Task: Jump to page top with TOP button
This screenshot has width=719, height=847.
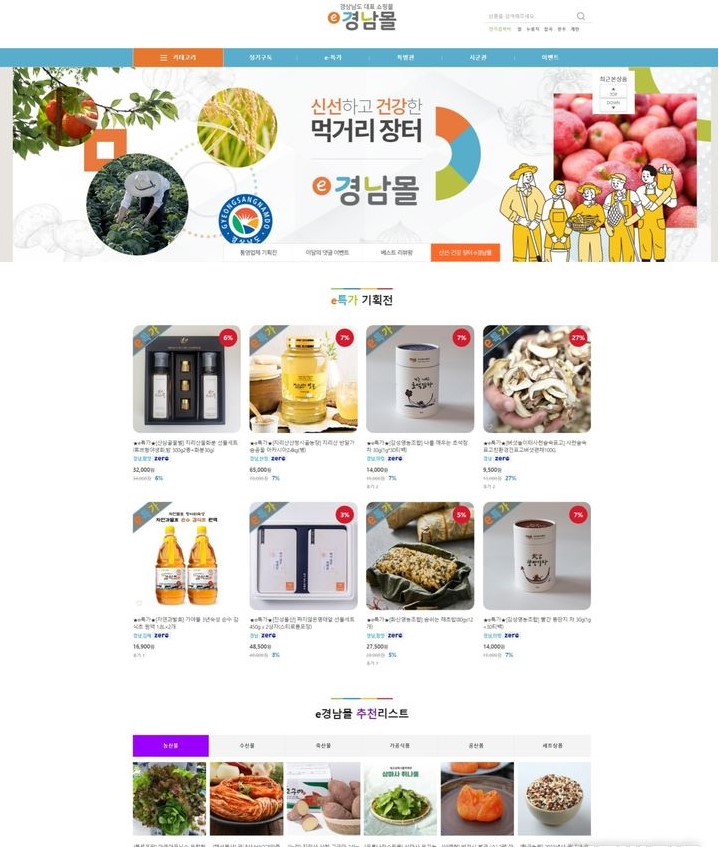Action: point(614,94)
